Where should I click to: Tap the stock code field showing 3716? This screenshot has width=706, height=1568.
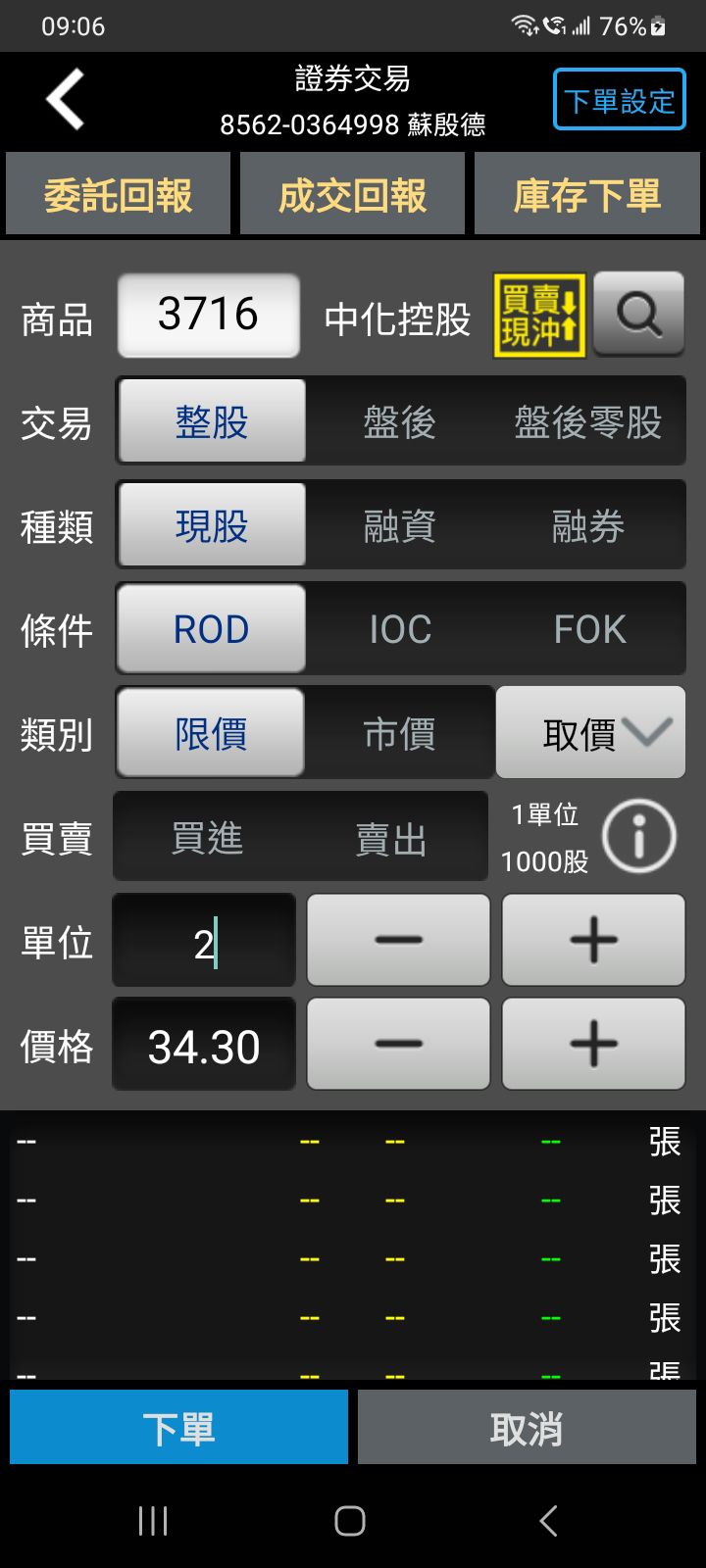point(208,315)
